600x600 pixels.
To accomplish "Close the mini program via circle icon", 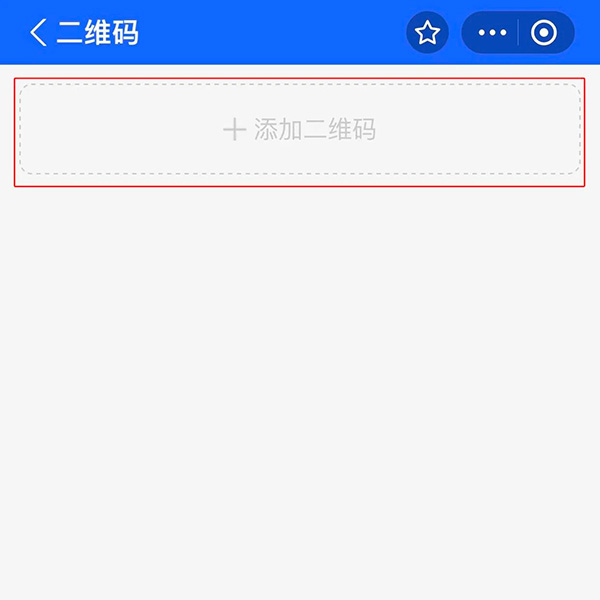I will pyautogui.click(x=544, y=33).
